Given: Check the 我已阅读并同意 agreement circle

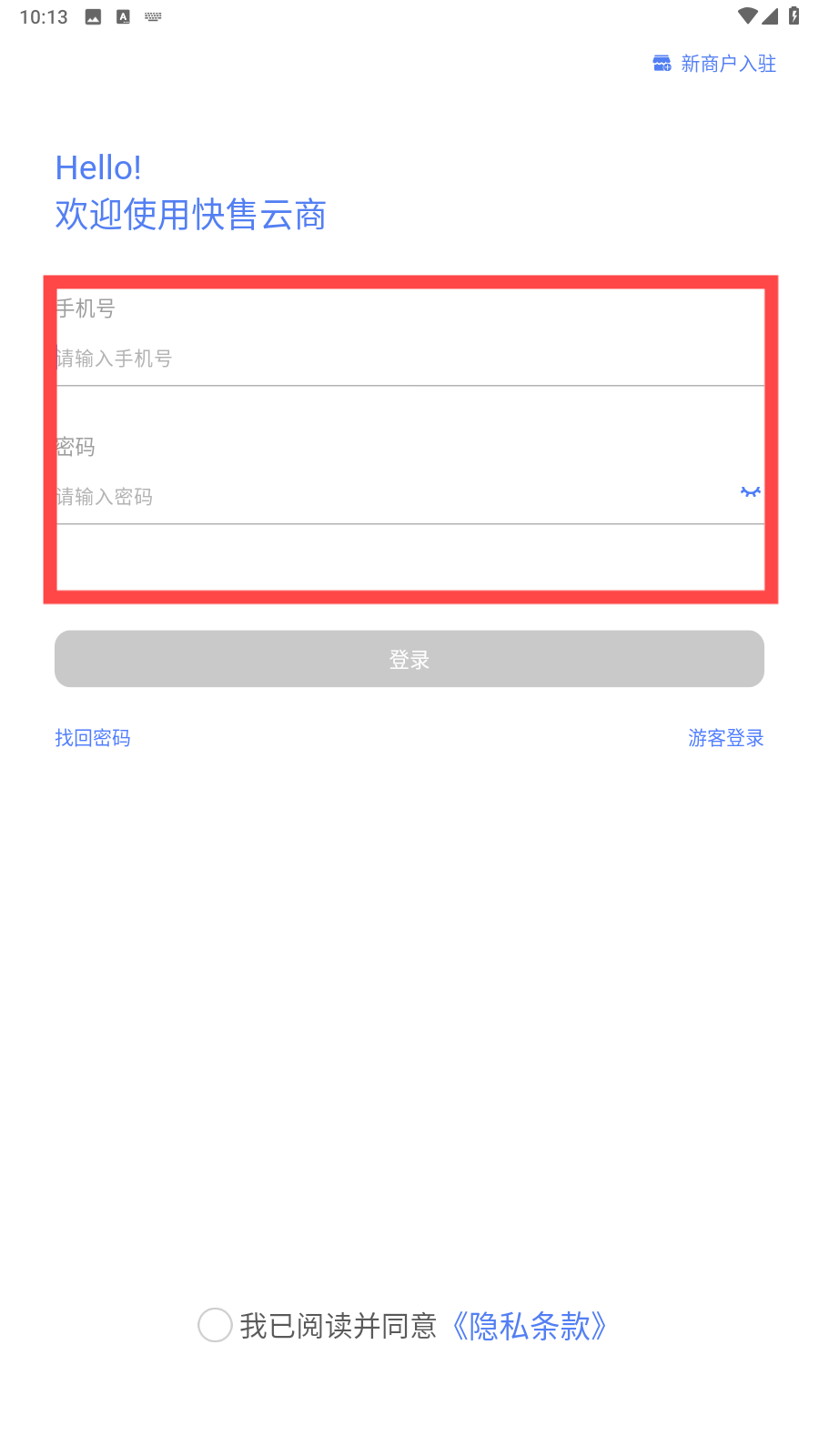Looking at the screenshot, I should pos(215,1325).
